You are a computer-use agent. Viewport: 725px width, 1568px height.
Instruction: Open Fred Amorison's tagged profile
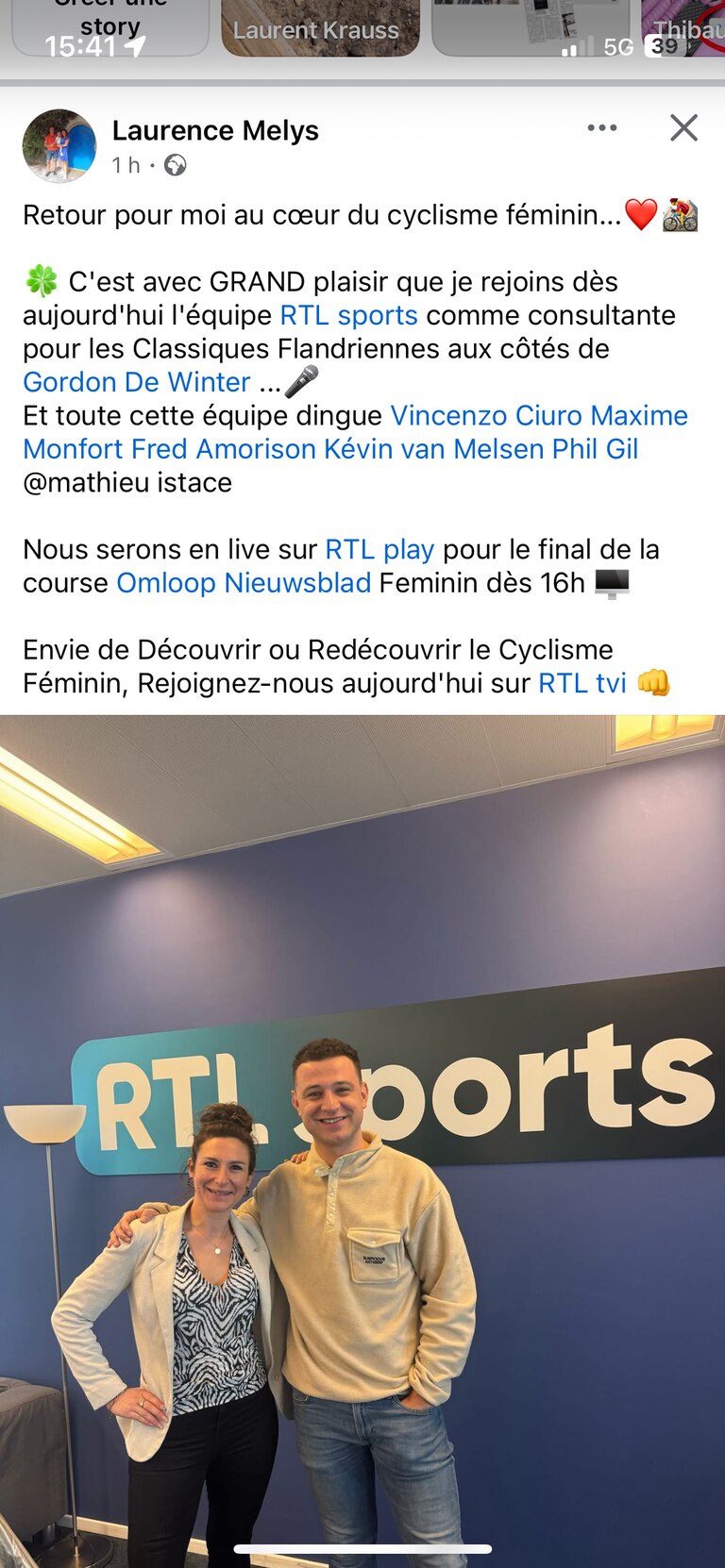(x=255, y=449)
